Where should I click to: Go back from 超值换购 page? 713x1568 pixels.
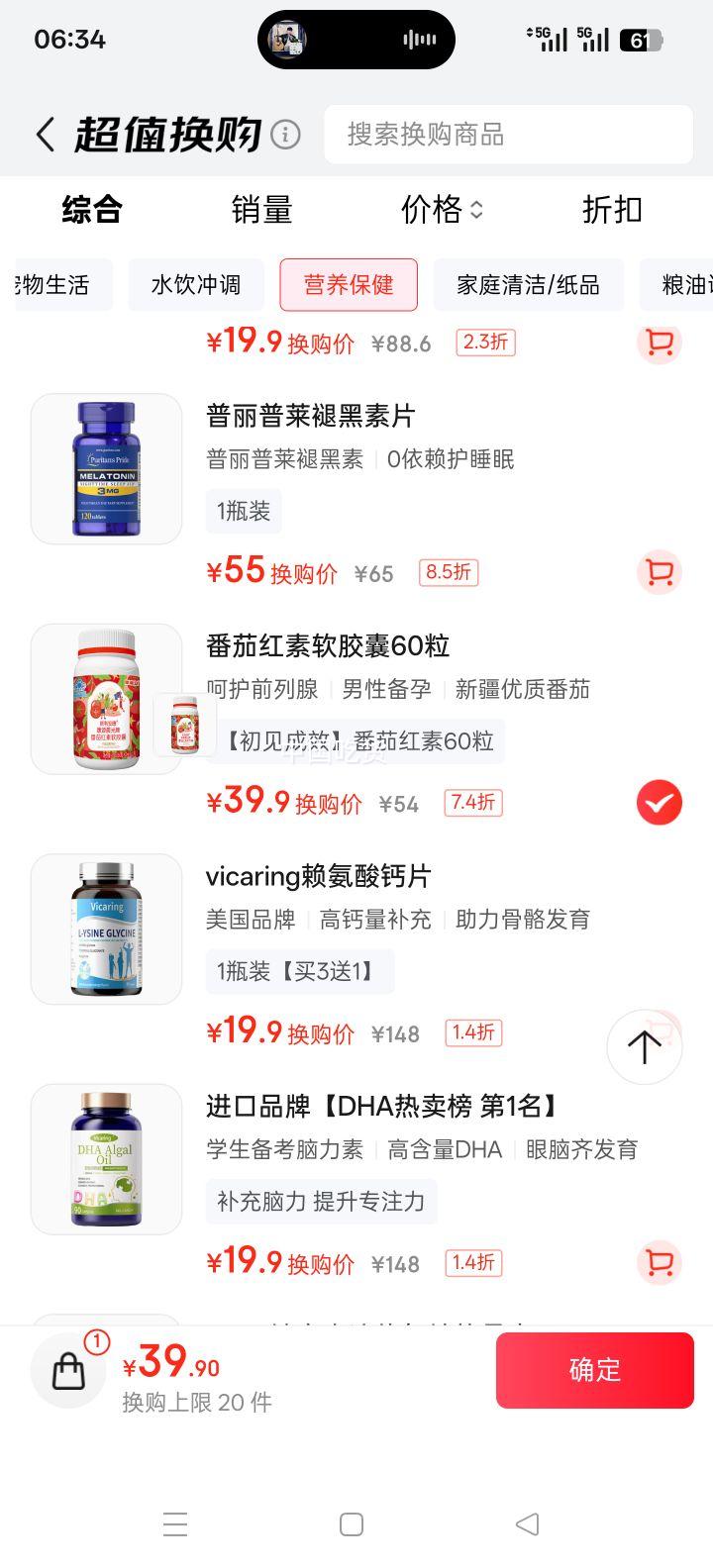point(46,135)
